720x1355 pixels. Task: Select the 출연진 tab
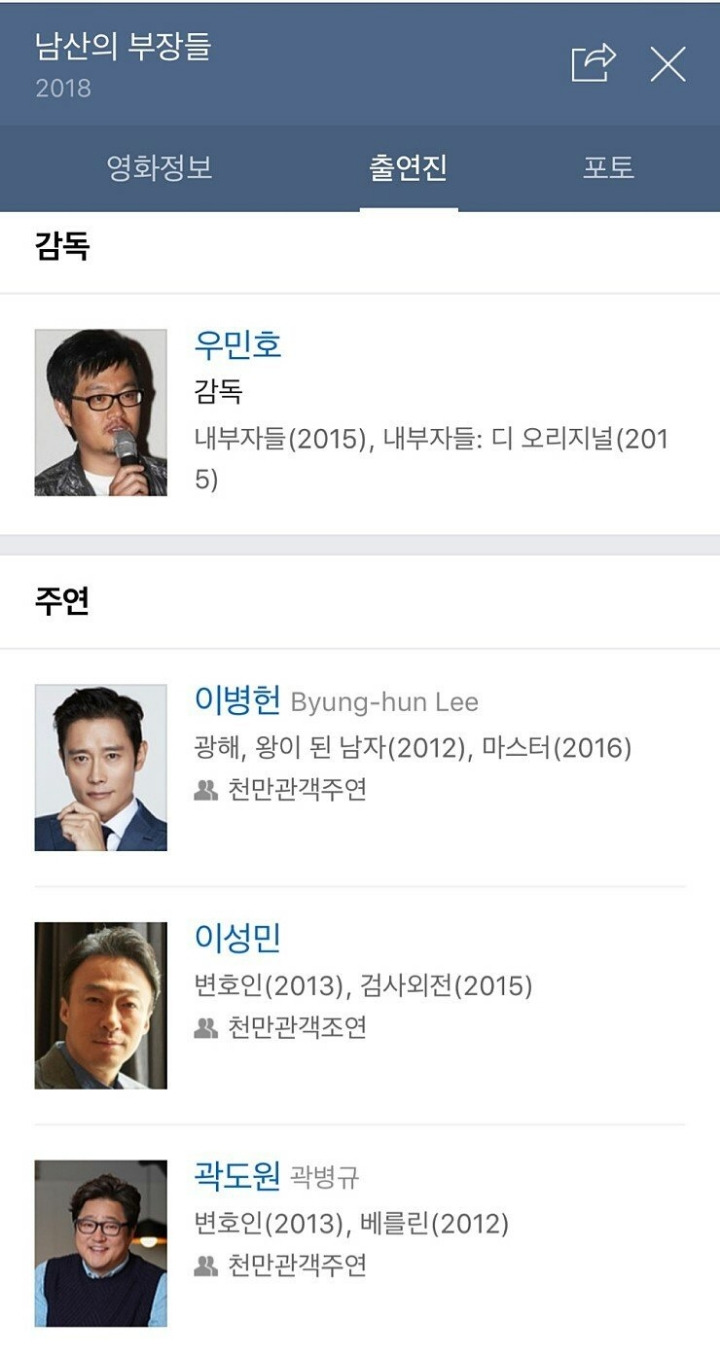coord(408,167)
